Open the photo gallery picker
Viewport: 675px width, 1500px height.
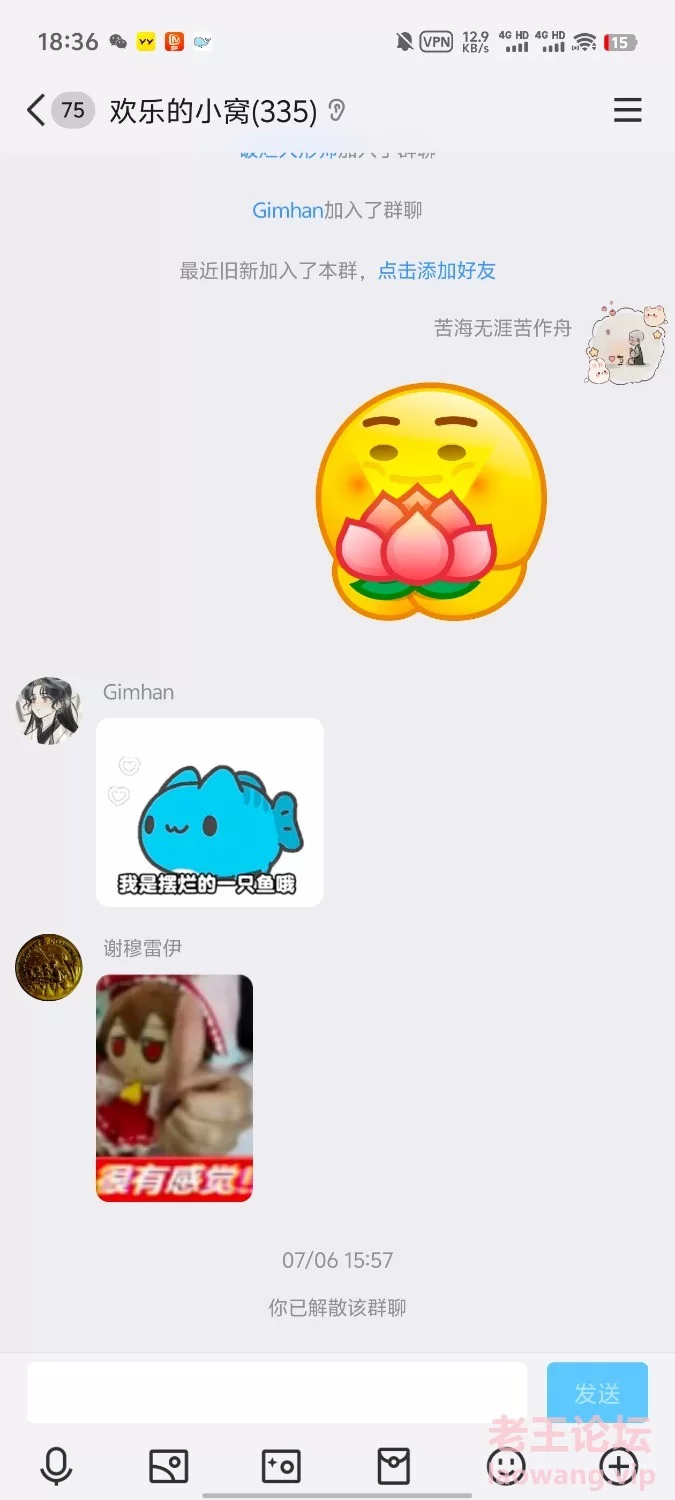[168, 1466]
